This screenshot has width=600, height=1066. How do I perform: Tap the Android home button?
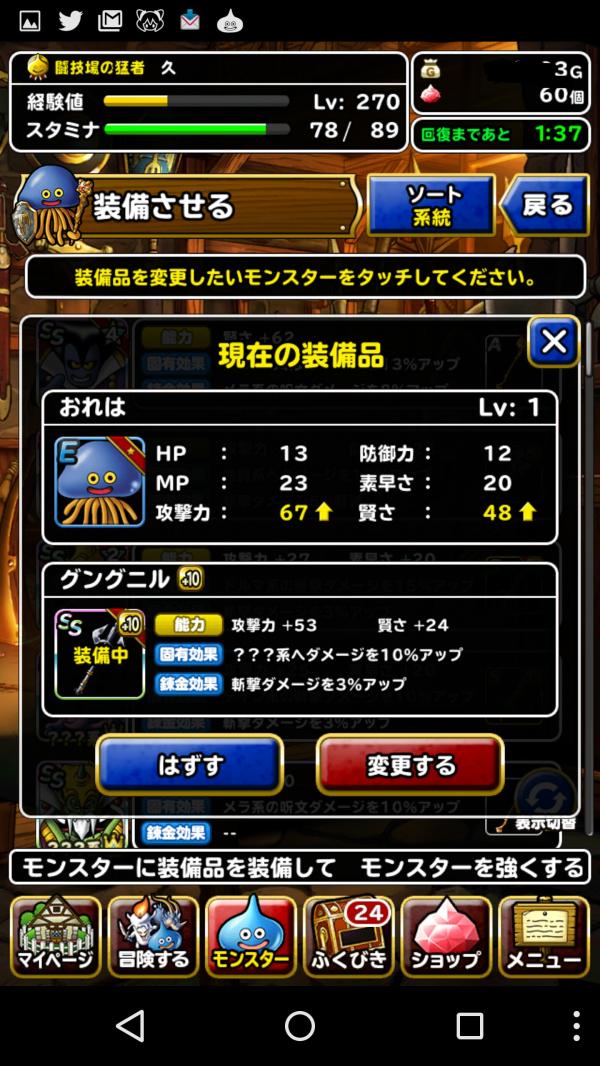click(300, 1025)
